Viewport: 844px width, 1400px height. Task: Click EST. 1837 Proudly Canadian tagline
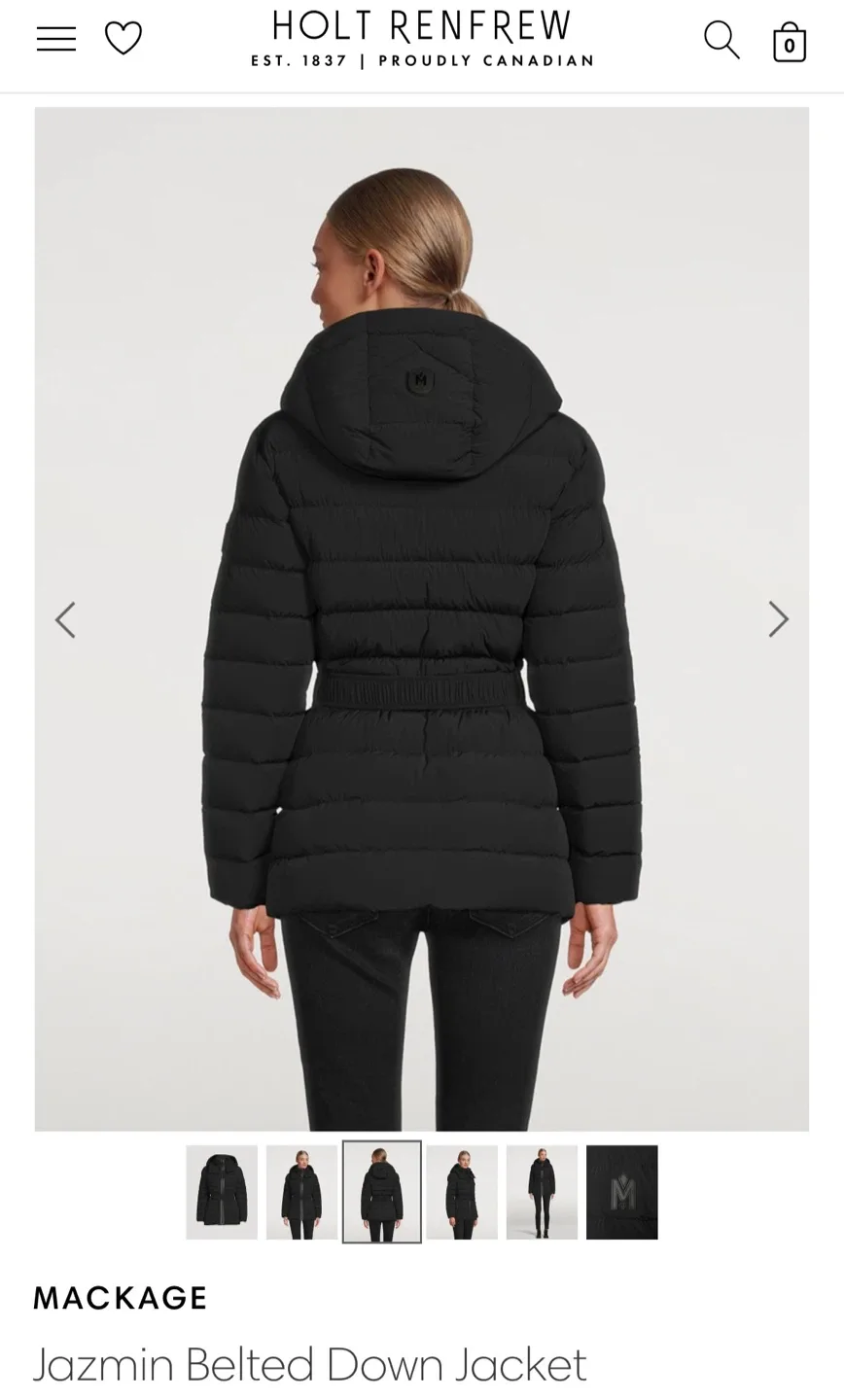pyautogui.click(x=422, y=60)
